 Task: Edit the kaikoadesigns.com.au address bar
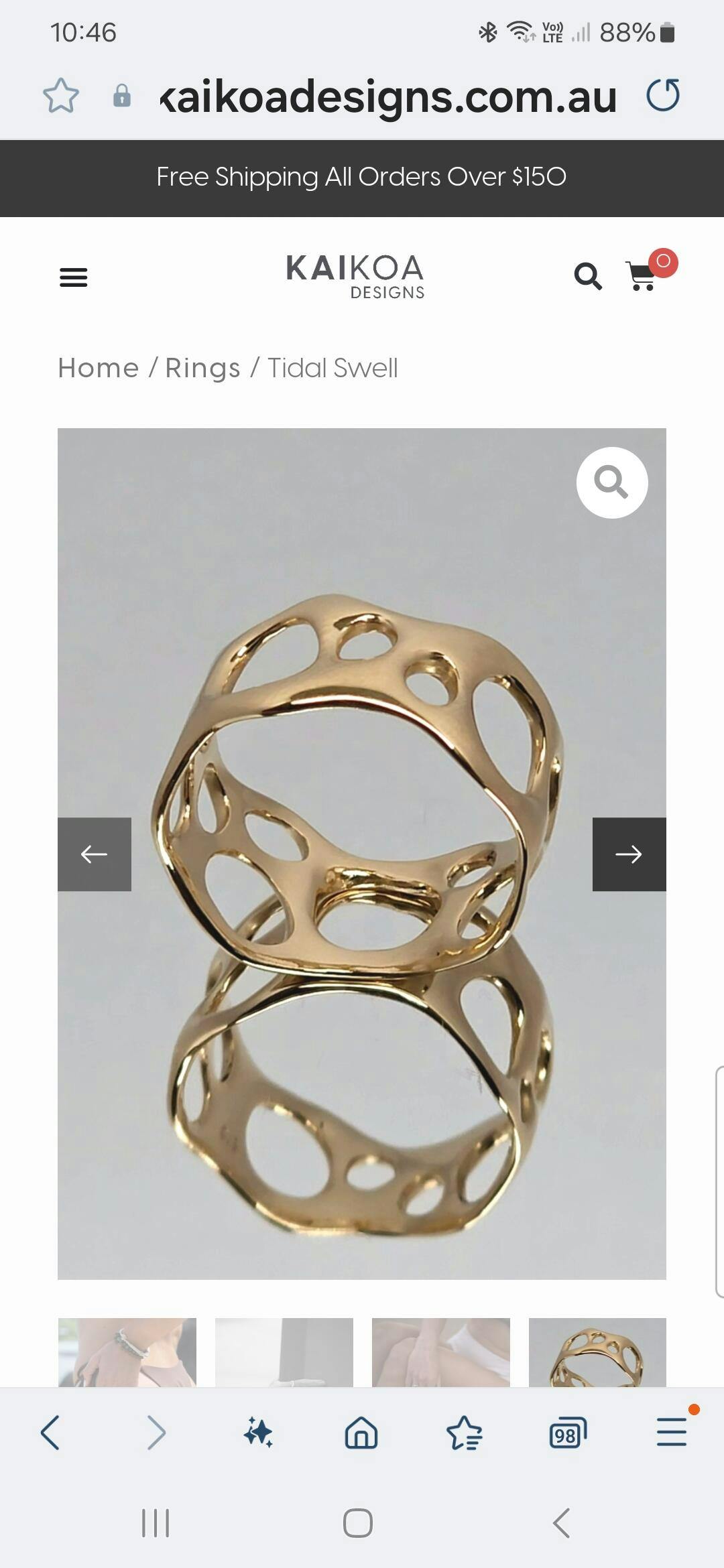(x=389, y=97)
